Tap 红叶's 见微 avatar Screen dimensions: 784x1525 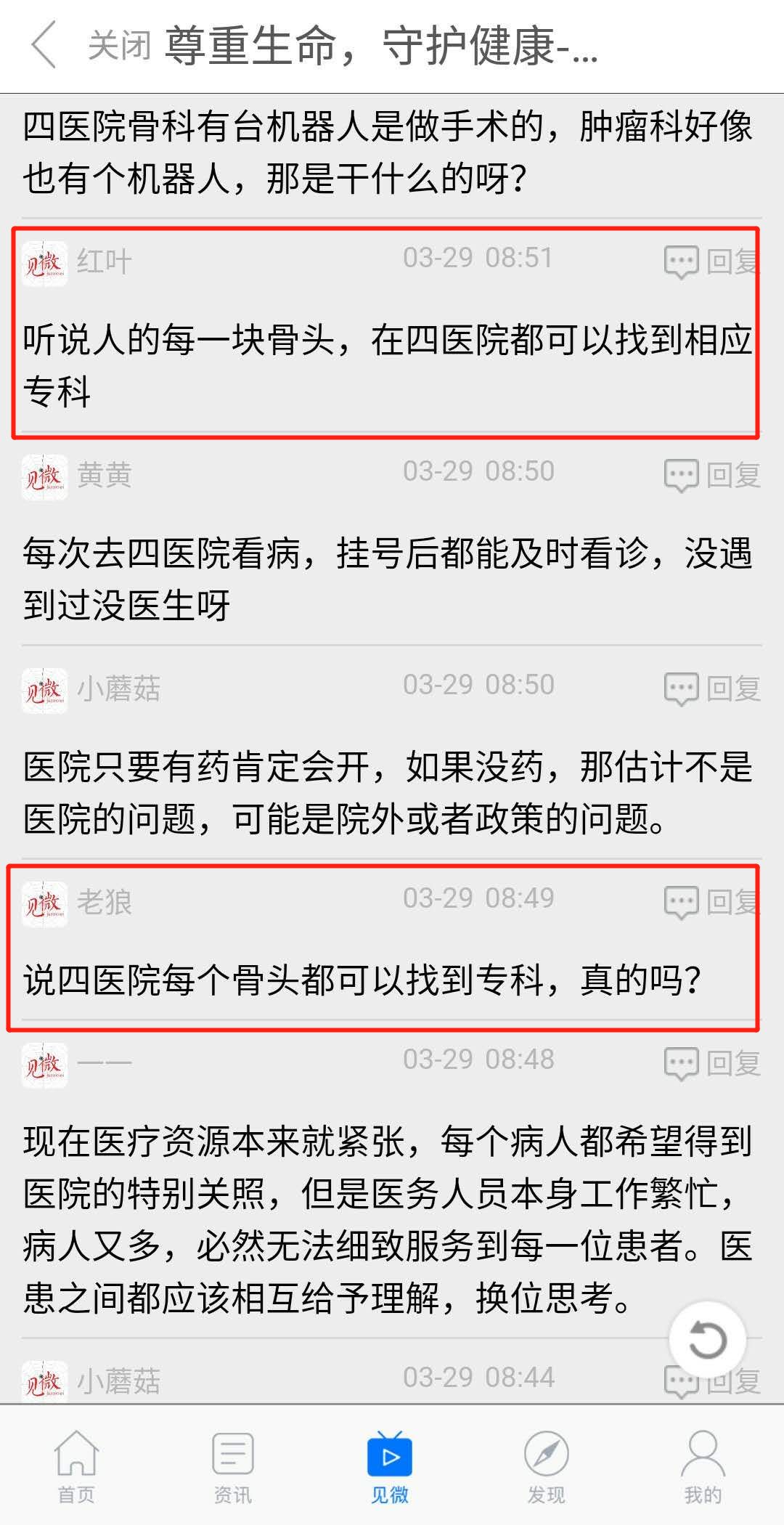pyautogui.click(x=44, y=262)
